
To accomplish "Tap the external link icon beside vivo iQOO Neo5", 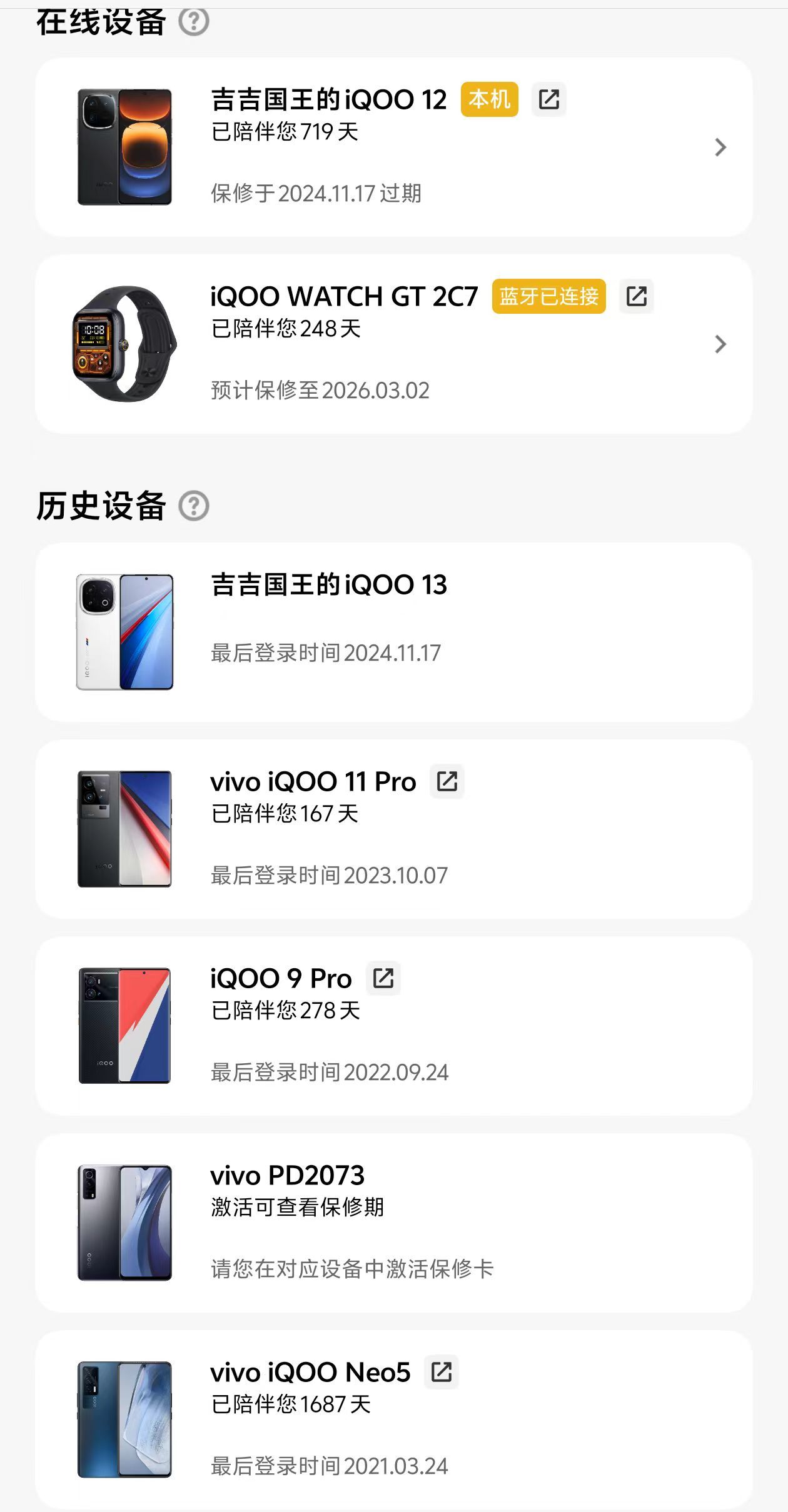I will pos(442,1372).
